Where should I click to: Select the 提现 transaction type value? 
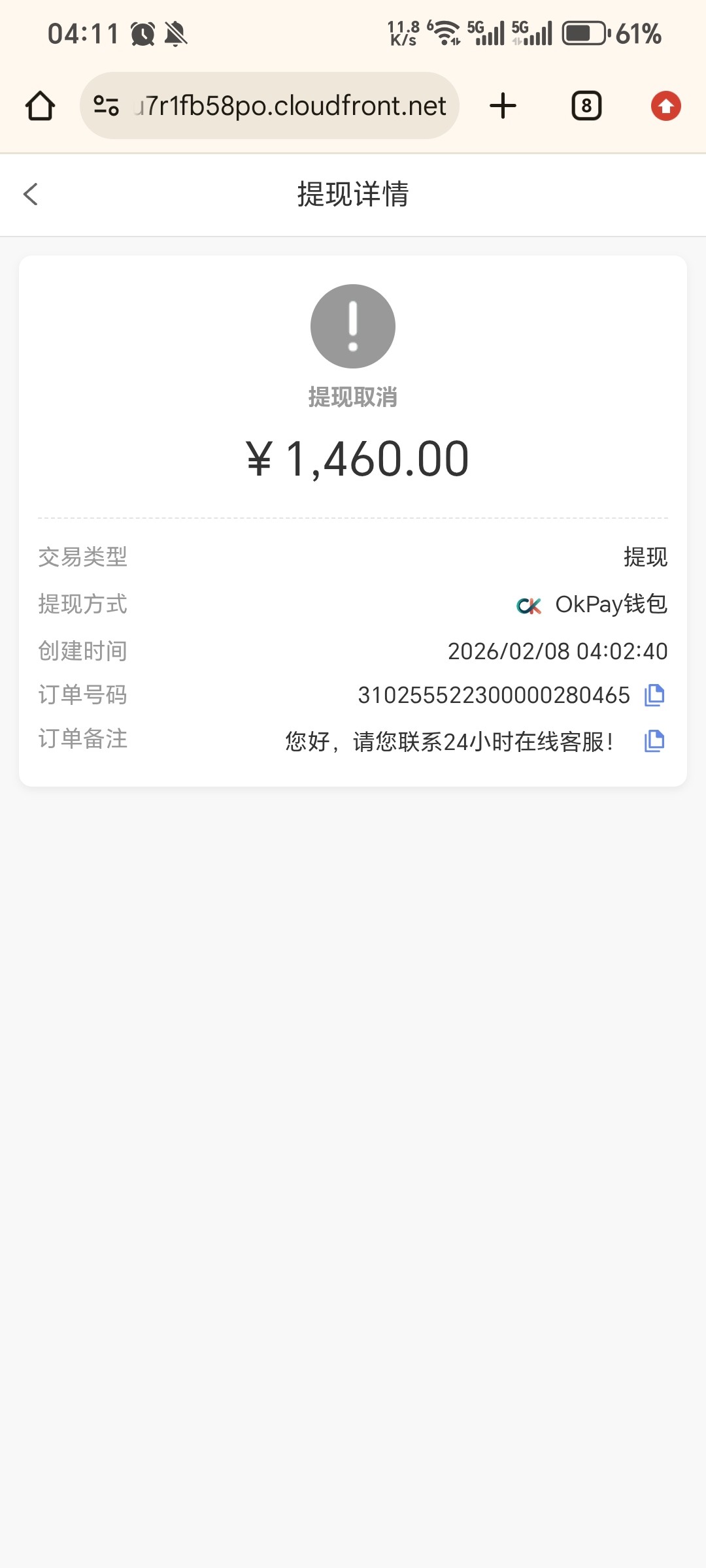coord(645,557)
